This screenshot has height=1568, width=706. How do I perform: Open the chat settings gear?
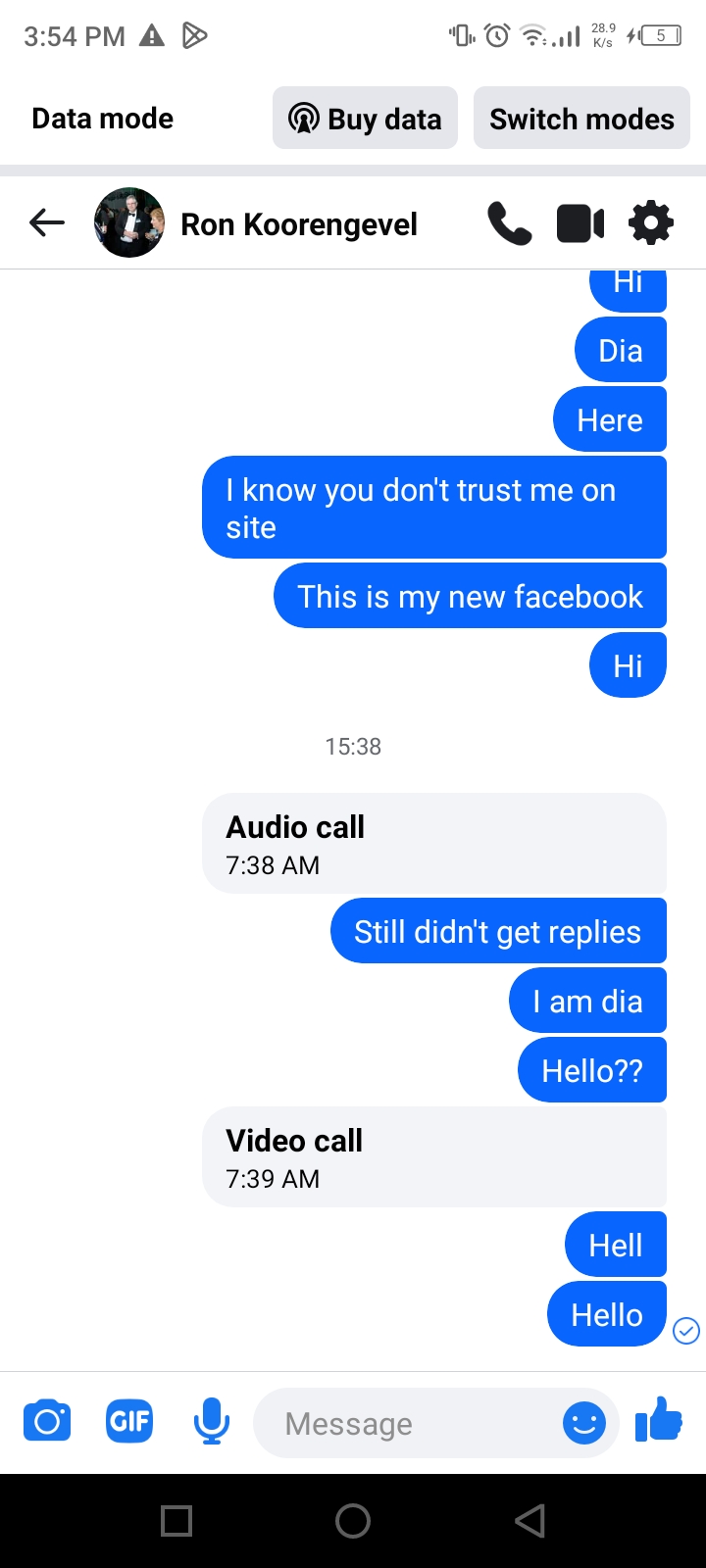(x=651, y=223)
